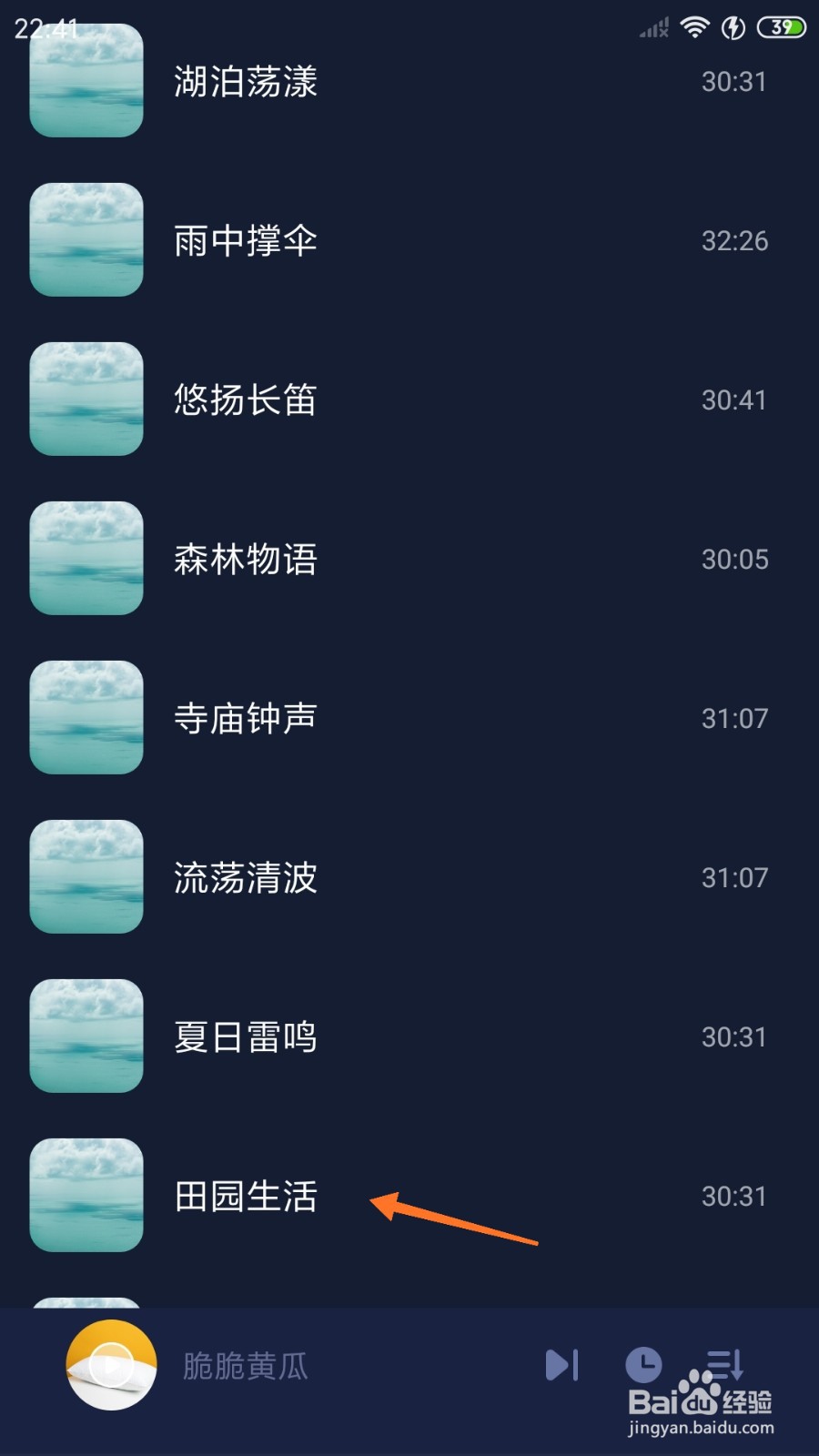This screenshot has width=819, height=1456.
Task: Play the current song 脆脆黄瓜
Action: (111, 1365)
